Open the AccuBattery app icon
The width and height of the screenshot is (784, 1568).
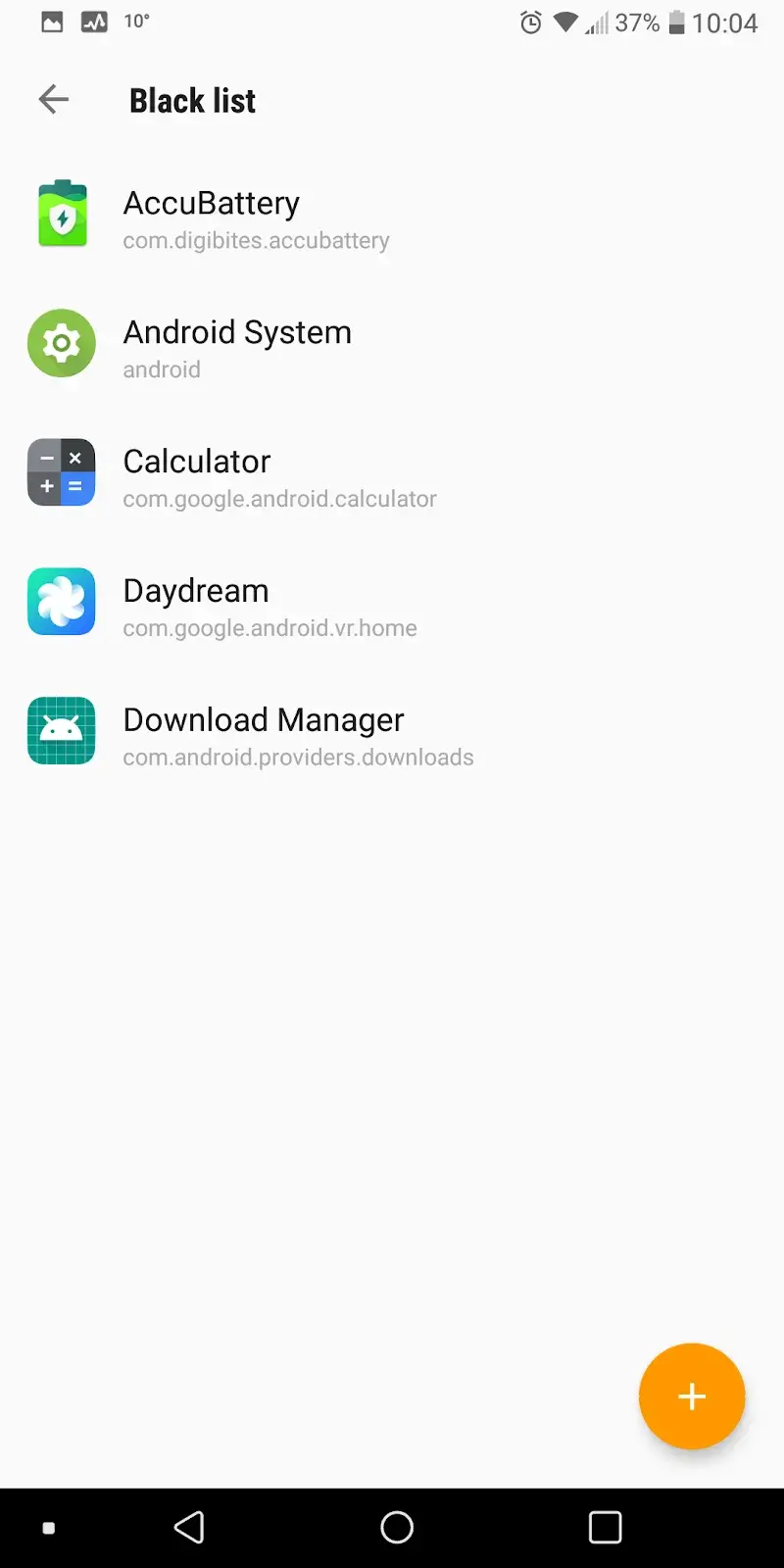[x=62, y=214]
